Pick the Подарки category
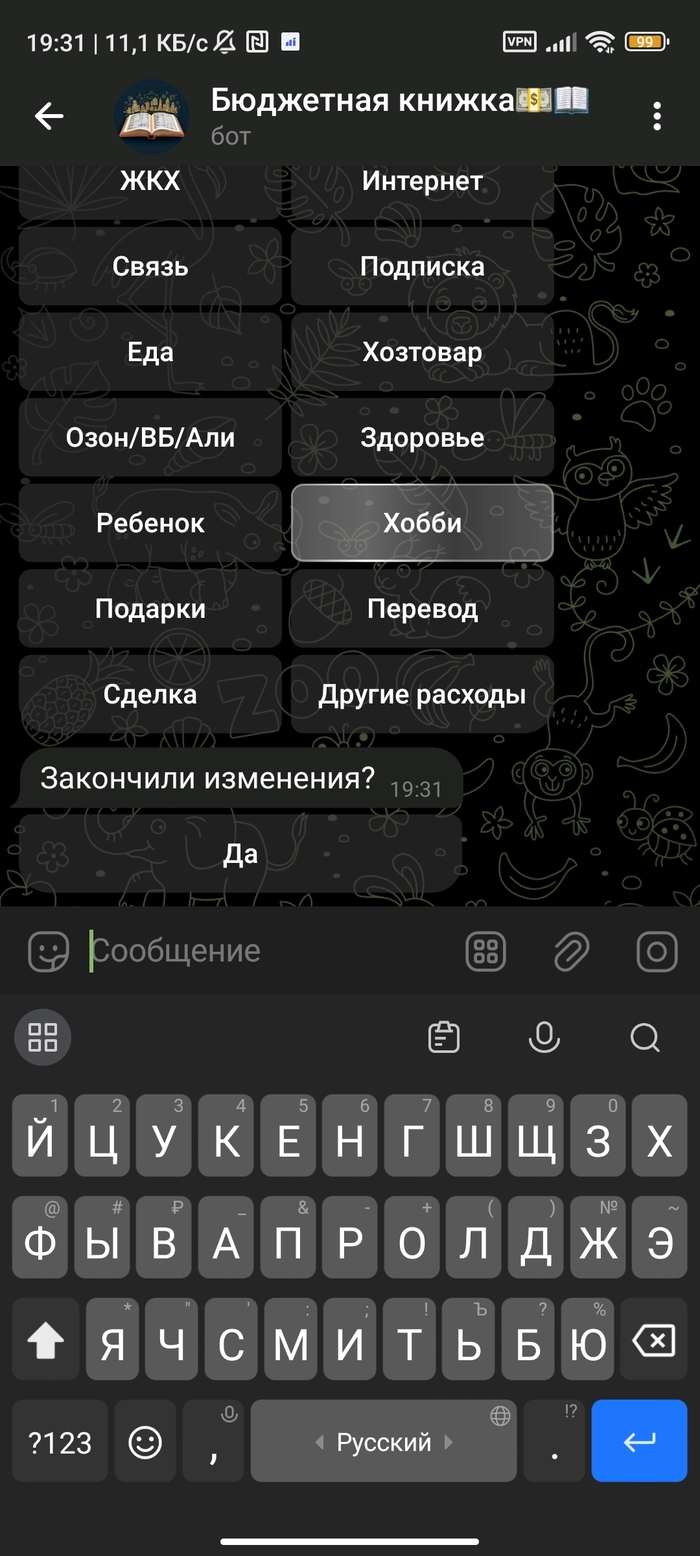Viewport: 700px width, 1556px height. (150, 609)
